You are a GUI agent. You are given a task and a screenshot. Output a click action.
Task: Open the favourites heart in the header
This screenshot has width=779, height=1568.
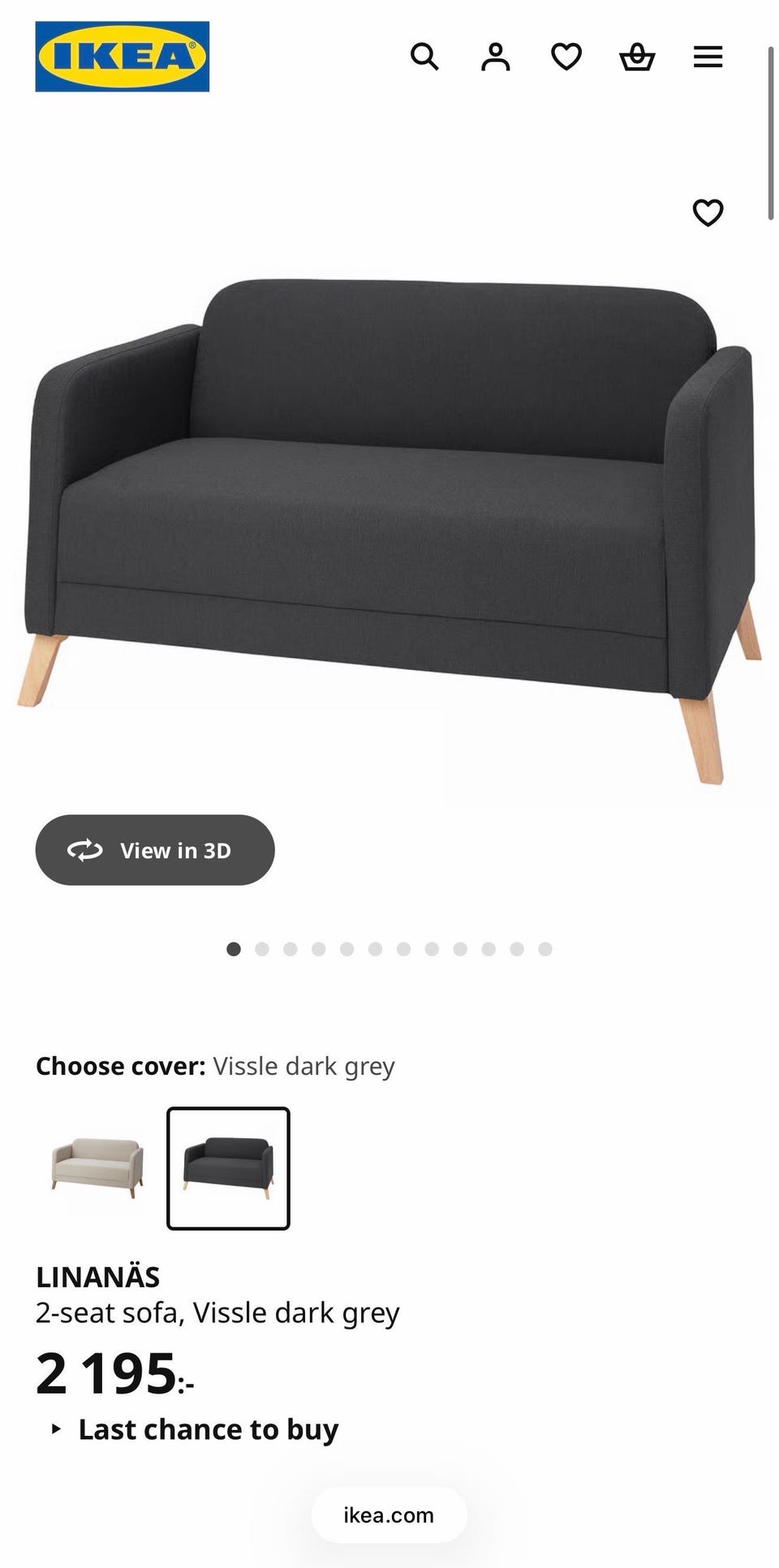[x=566, y=57]
